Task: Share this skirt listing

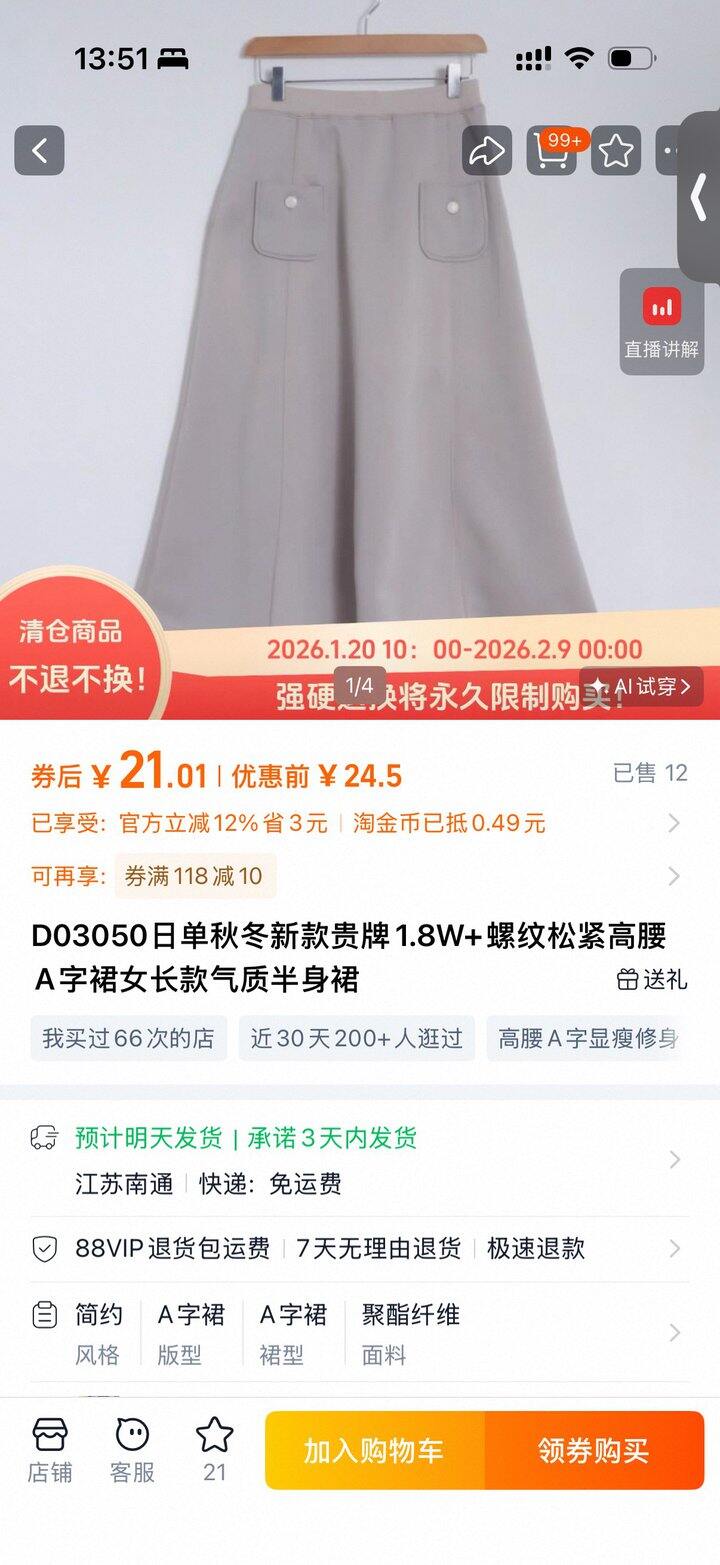Action: pyautogui.click(x=487, y=151)
